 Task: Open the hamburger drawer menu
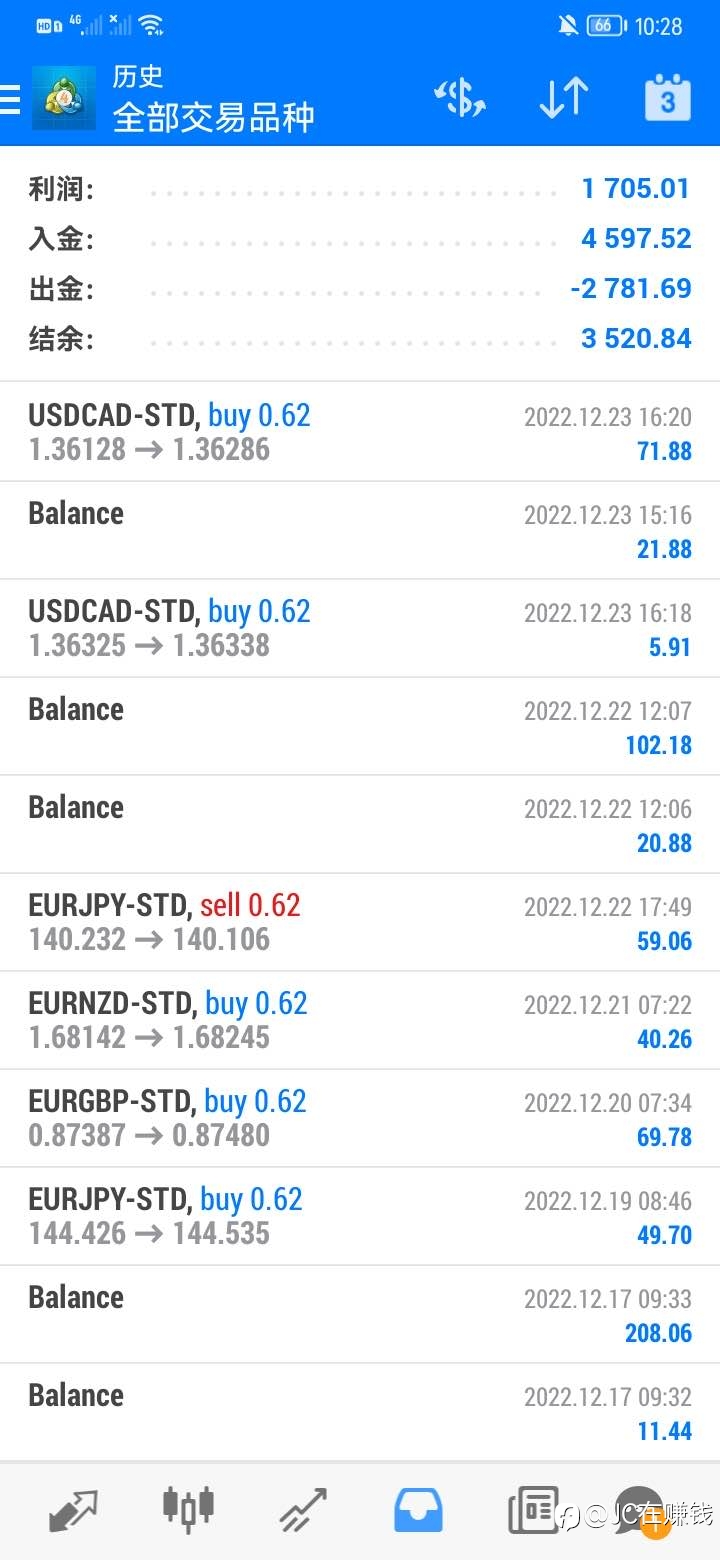(10, 99)
